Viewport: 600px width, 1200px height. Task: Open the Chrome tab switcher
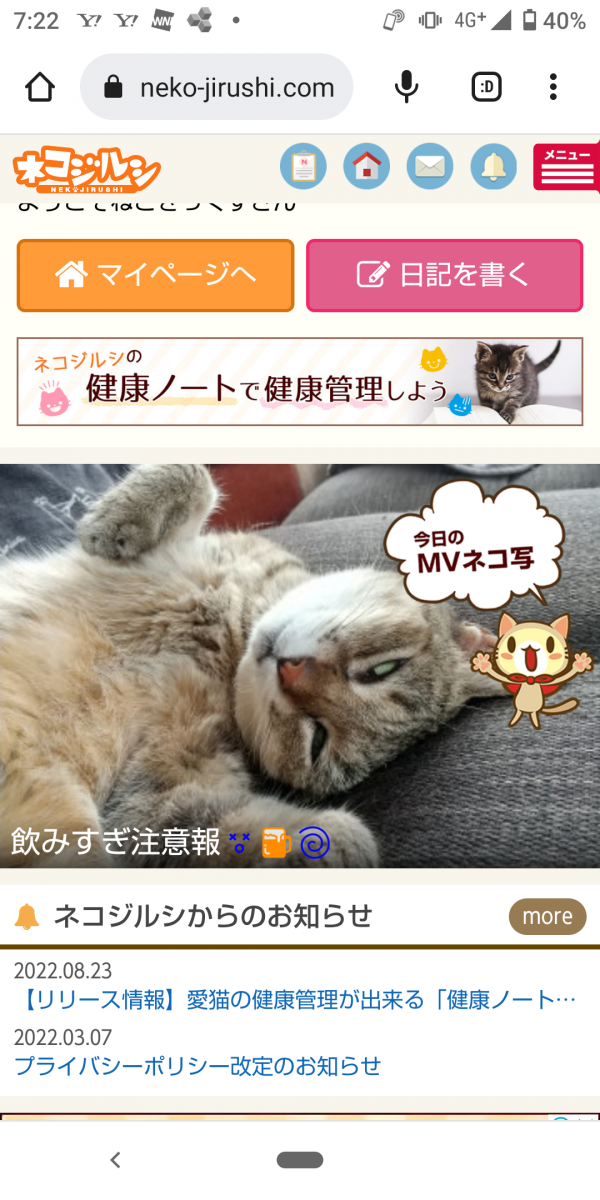[486, 88]
